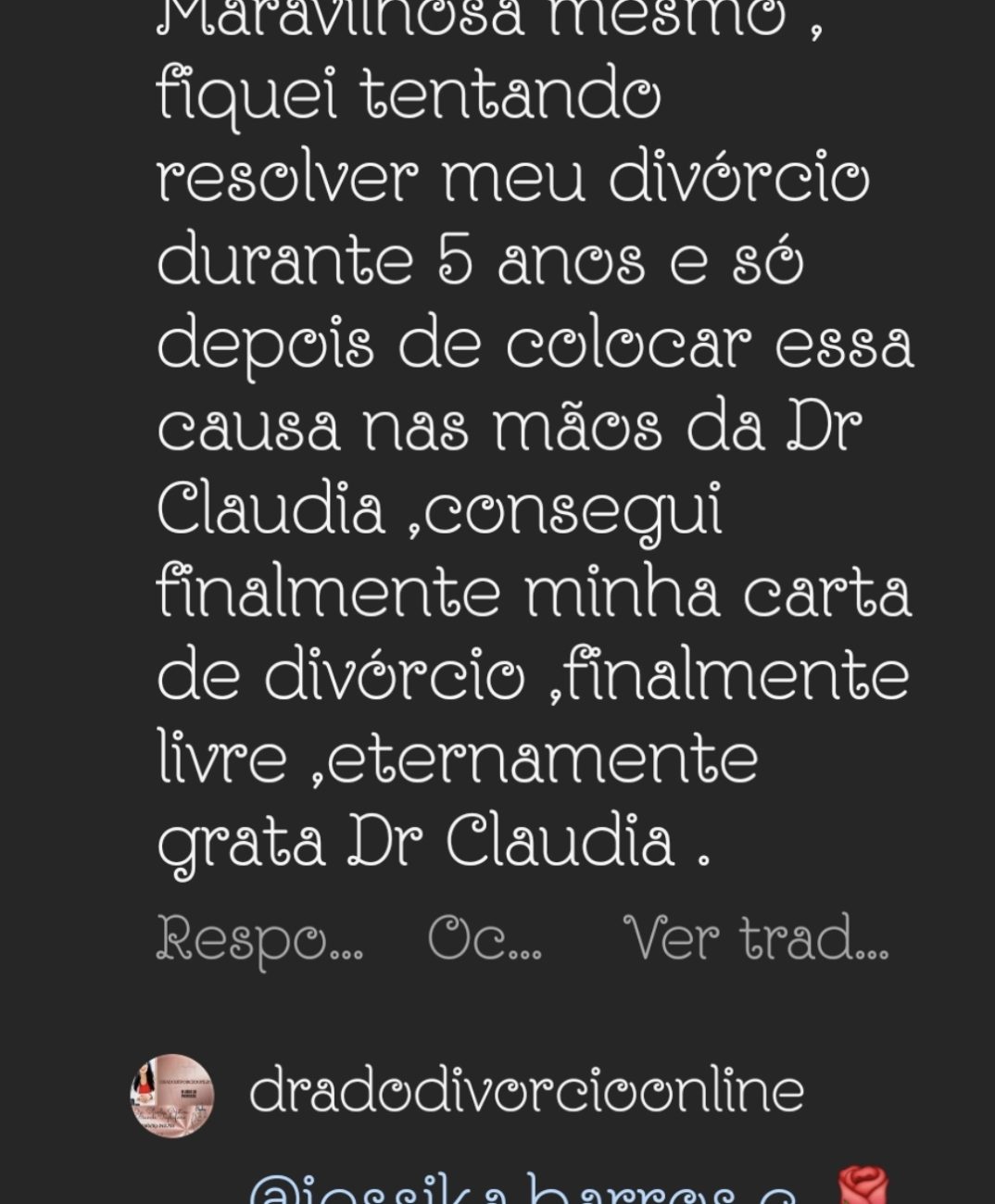Open dradodivorcioonline's profile picture
Viewport: 995px width, 1204px height.
[x=172, y=1095]
